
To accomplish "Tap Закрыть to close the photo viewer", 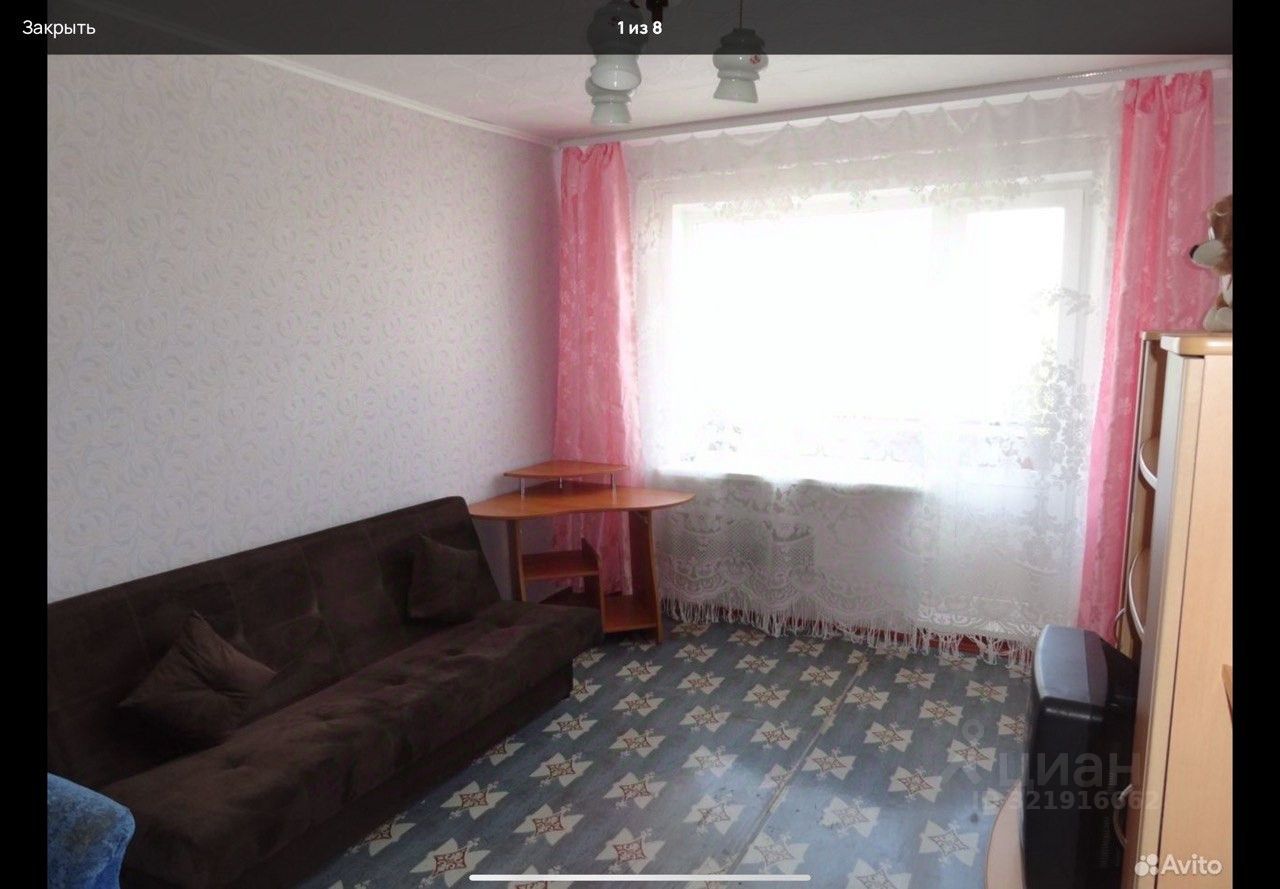I will tap(59, 27).
